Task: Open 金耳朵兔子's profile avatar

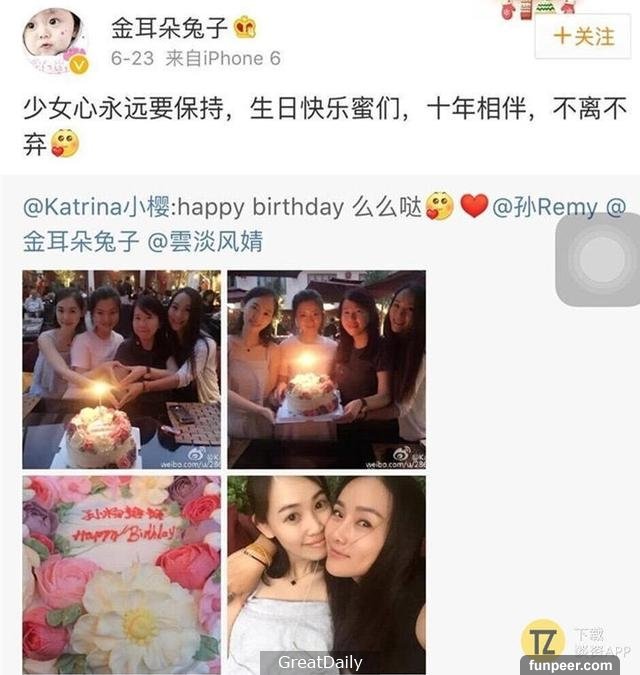Action: point(53,39)
